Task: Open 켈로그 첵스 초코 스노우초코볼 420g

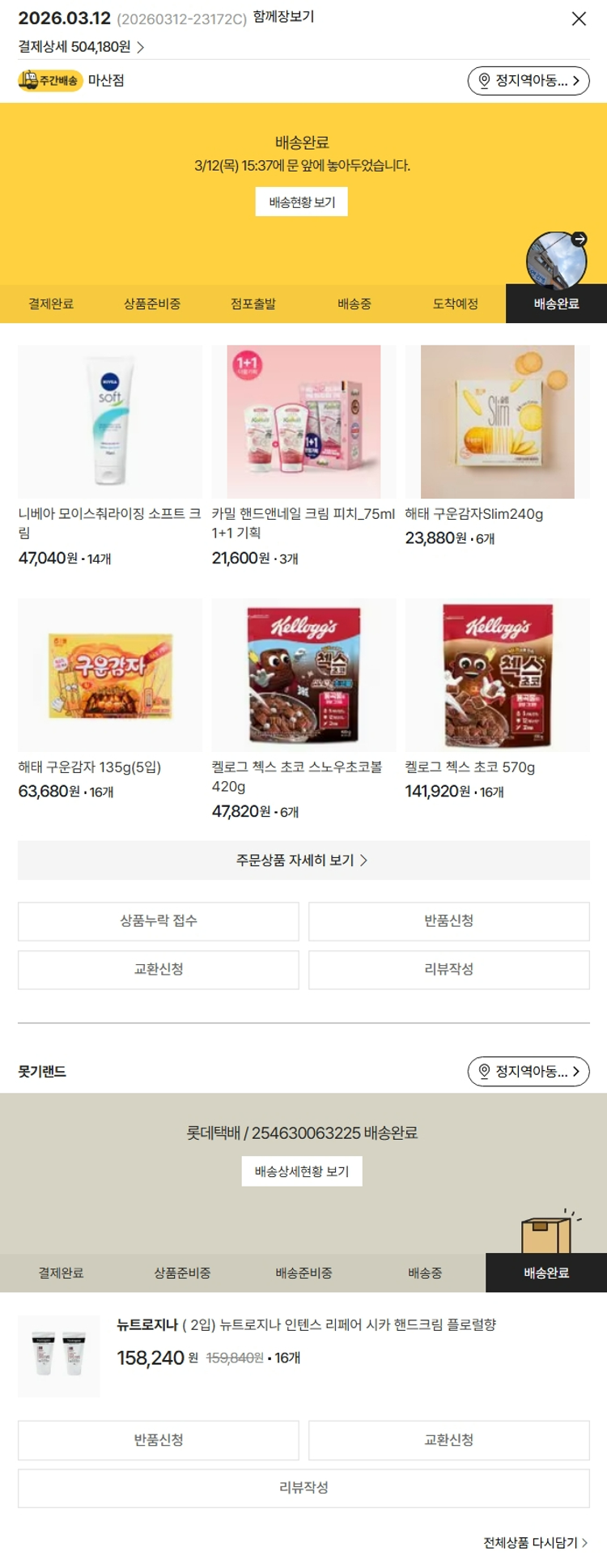Action: point(303,675)
